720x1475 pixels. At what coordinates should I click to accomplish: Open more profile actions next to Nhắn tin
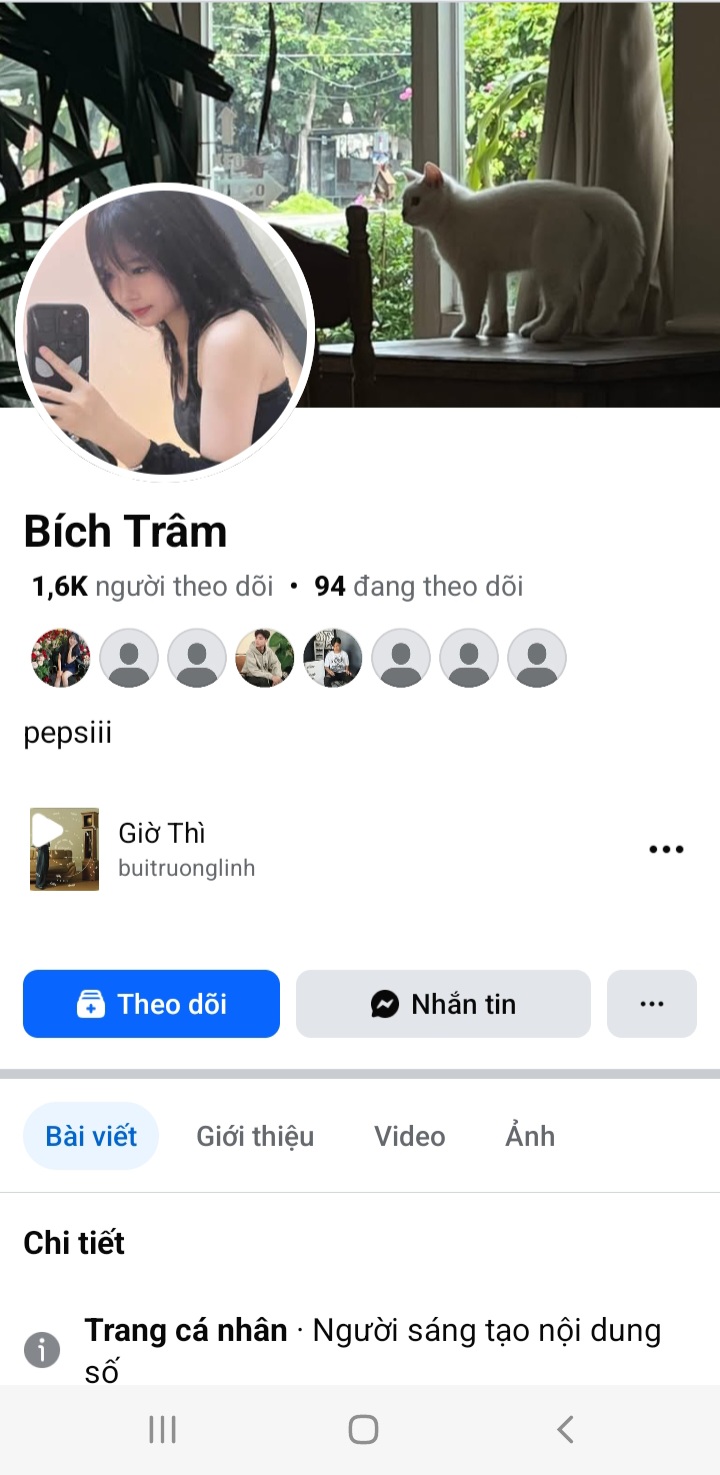tap(651, 1004)
